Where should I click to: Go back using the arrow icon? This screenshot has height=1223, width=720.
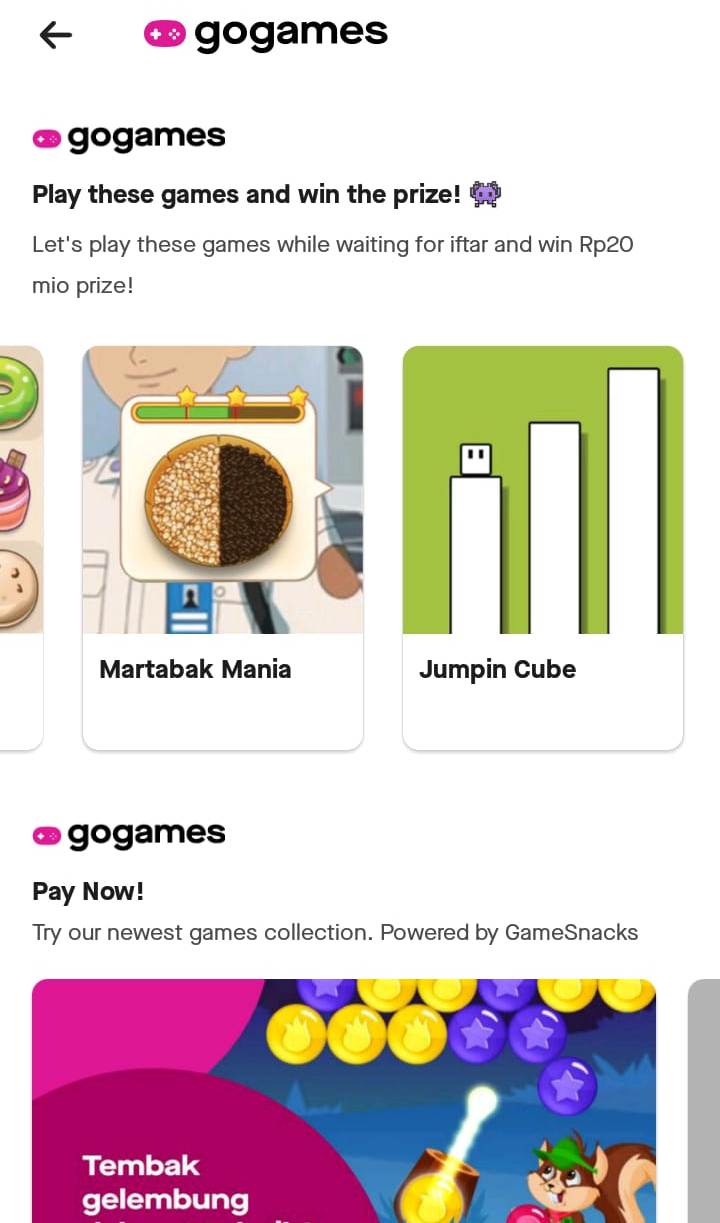point(56,35)
